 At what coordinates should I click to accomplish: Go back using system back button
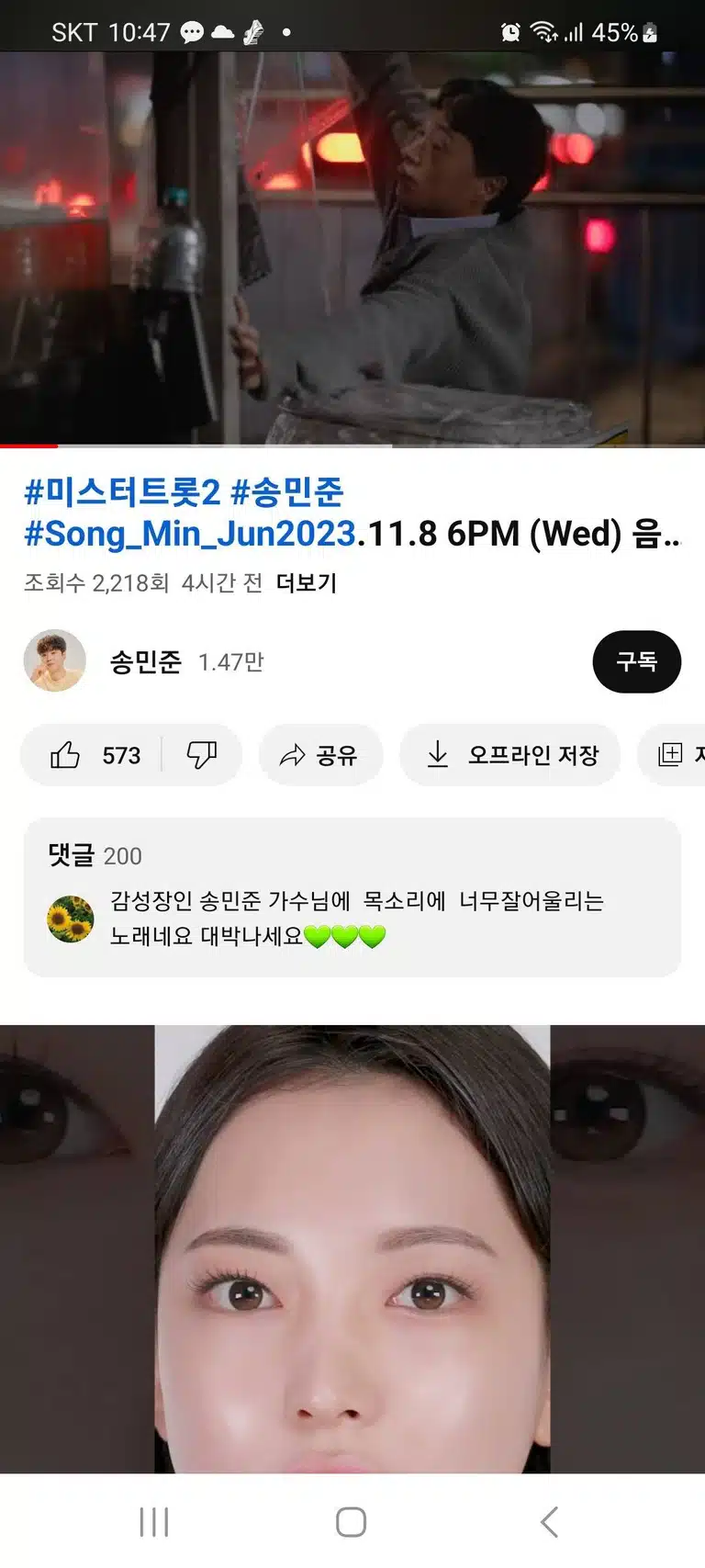tap(549, 1522)
